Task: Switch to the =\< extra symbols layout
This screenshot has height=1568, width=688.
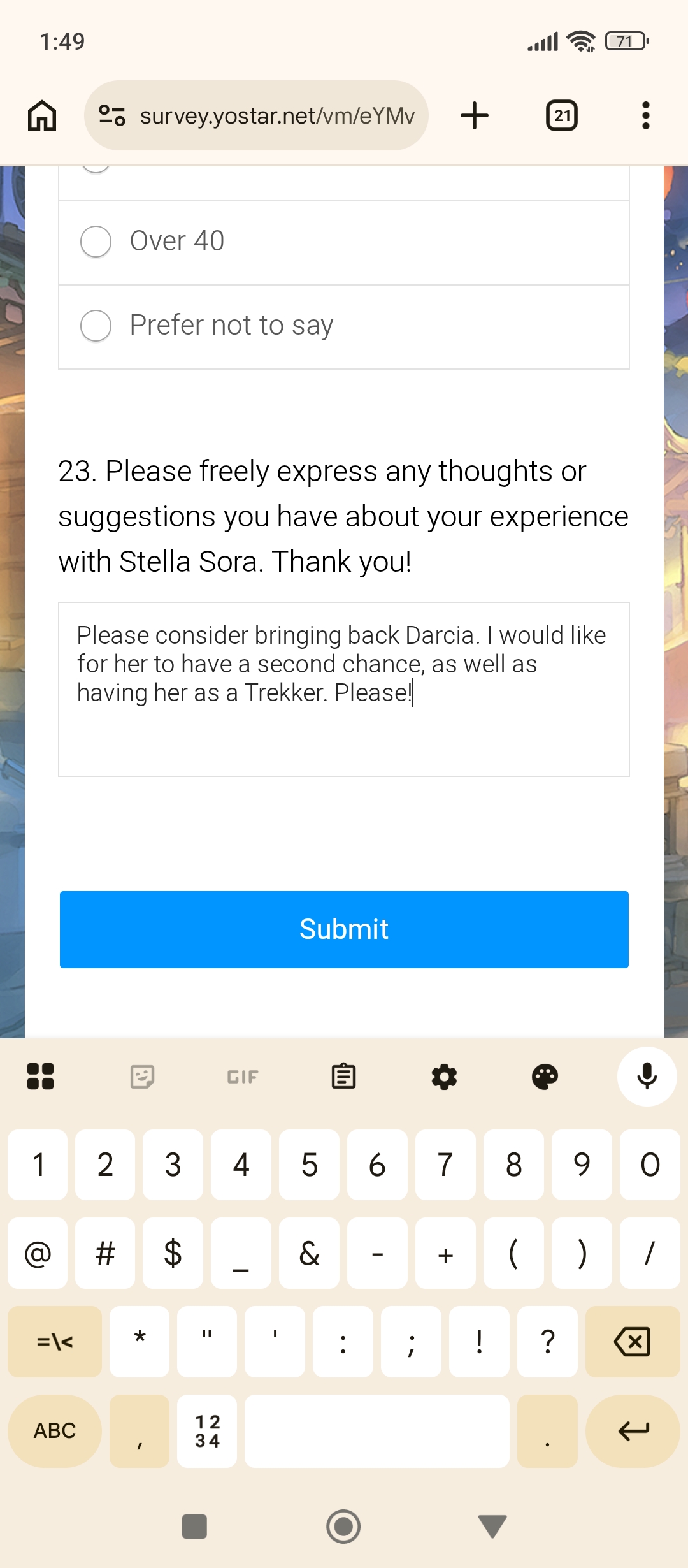Action: pyautogui.click(x=55, y=1342)
